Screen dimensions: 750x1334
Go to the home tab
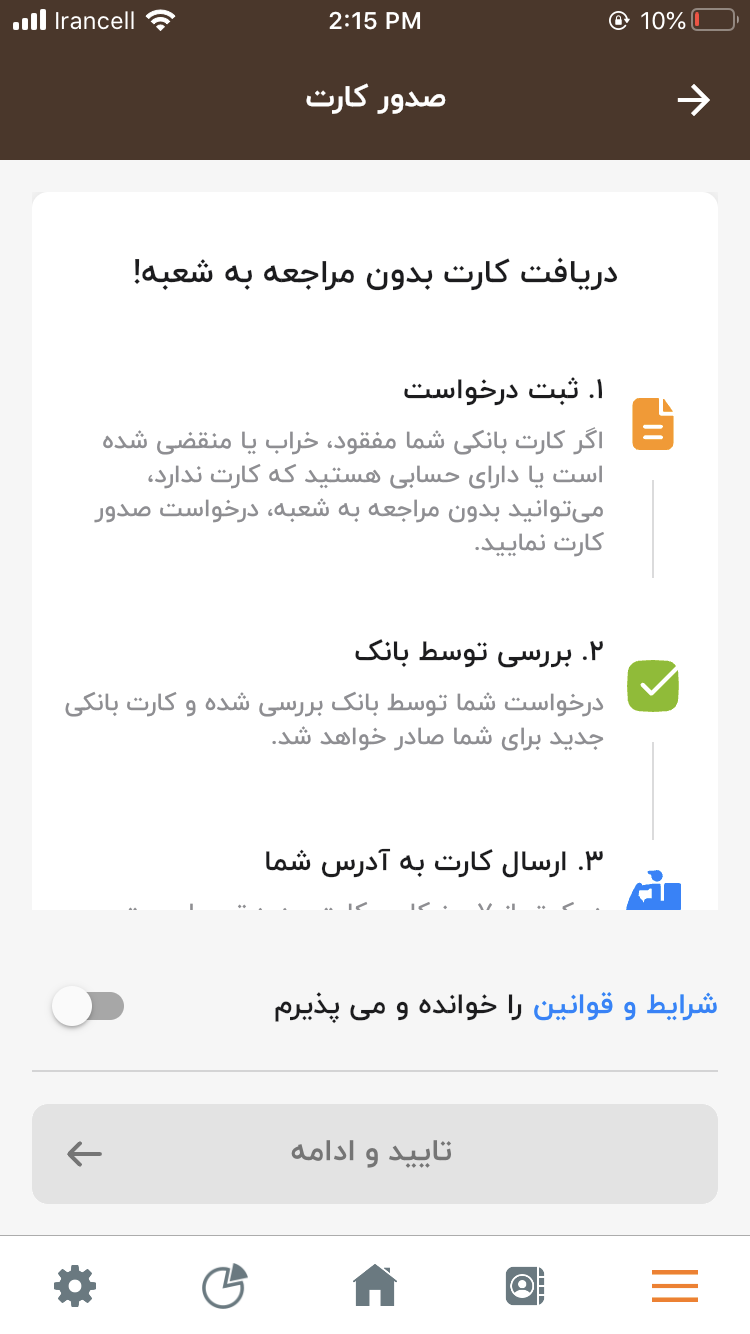375,1286
